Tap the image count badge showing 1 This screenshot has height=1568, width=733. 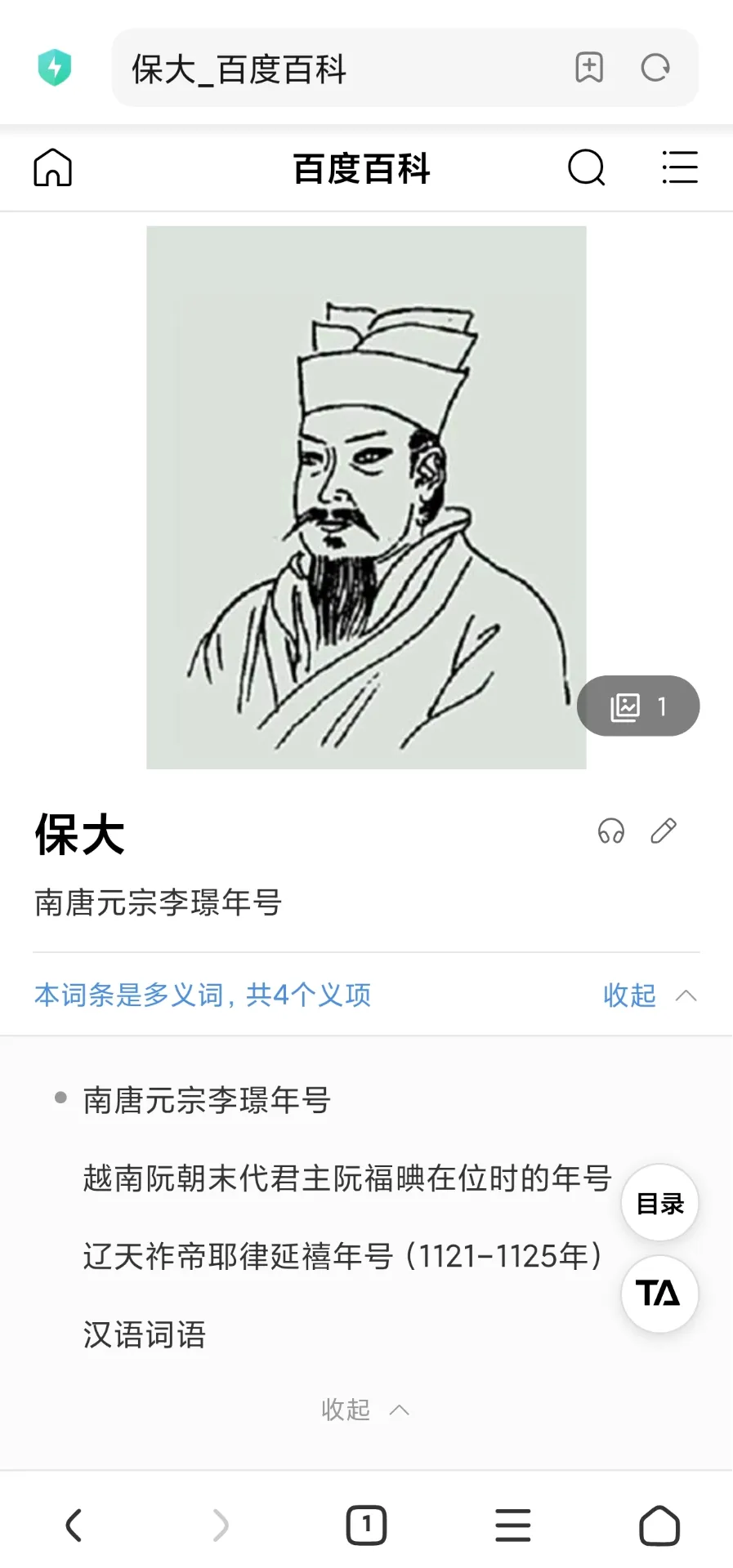tap(638, 706)
